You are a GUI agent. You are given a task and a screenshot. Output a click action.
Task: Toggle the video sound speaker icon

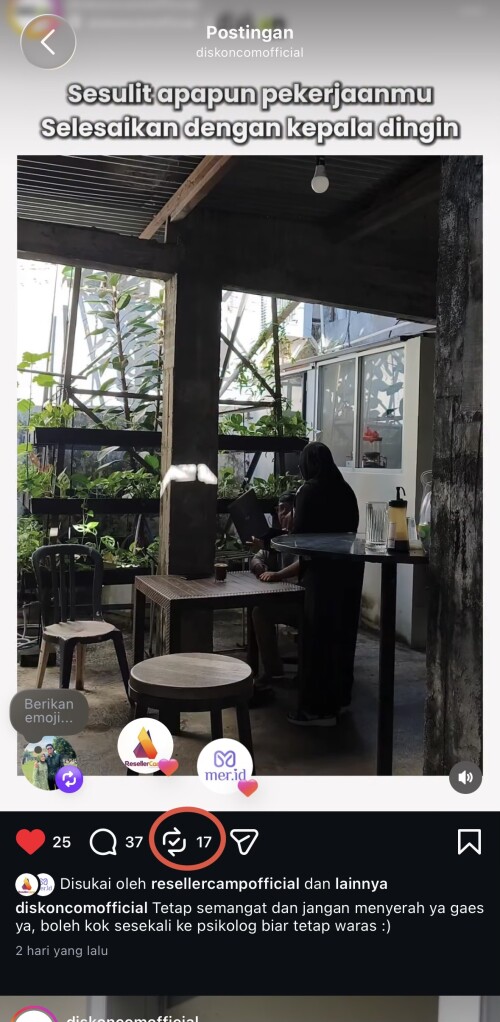click(465, 777)
